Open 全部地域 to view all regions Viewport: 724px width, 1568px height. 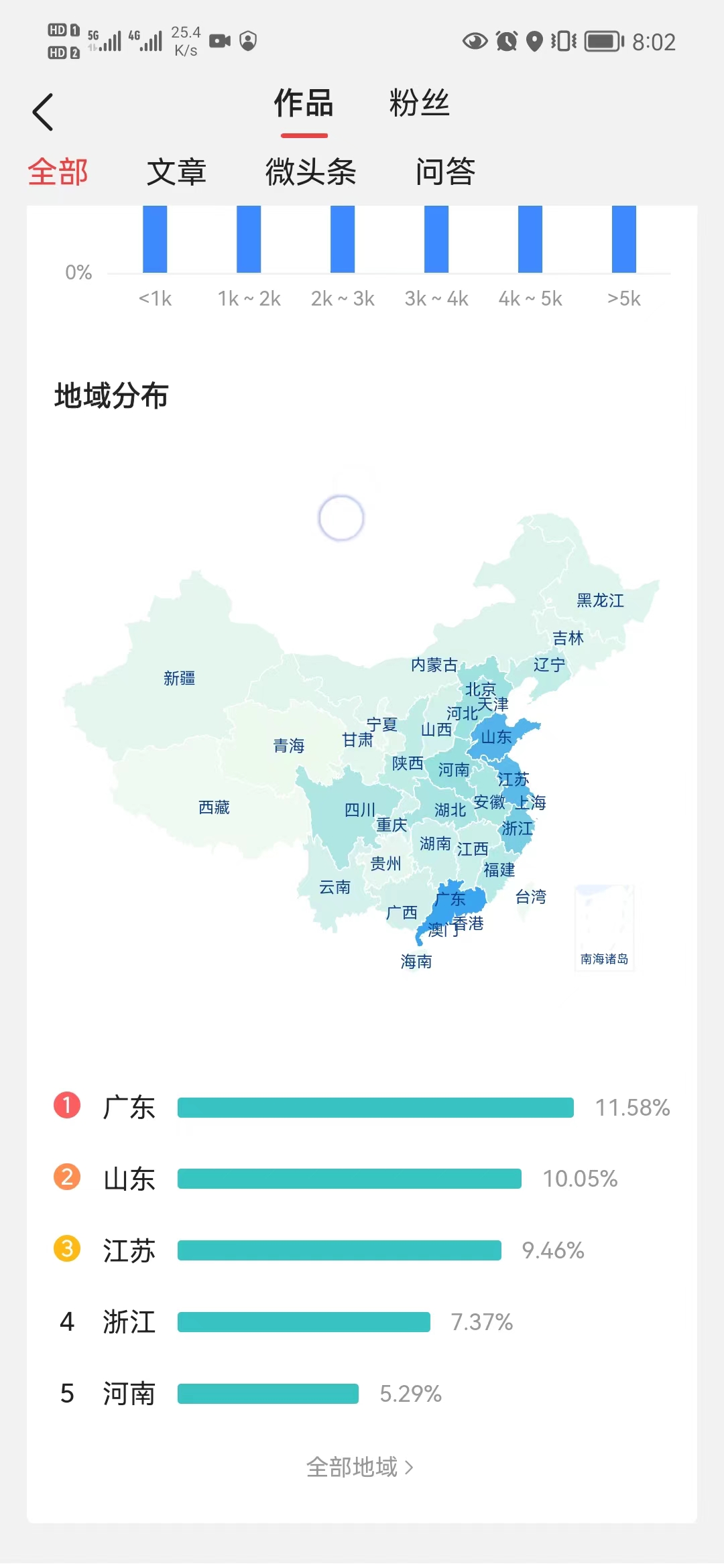(360, 1467)
